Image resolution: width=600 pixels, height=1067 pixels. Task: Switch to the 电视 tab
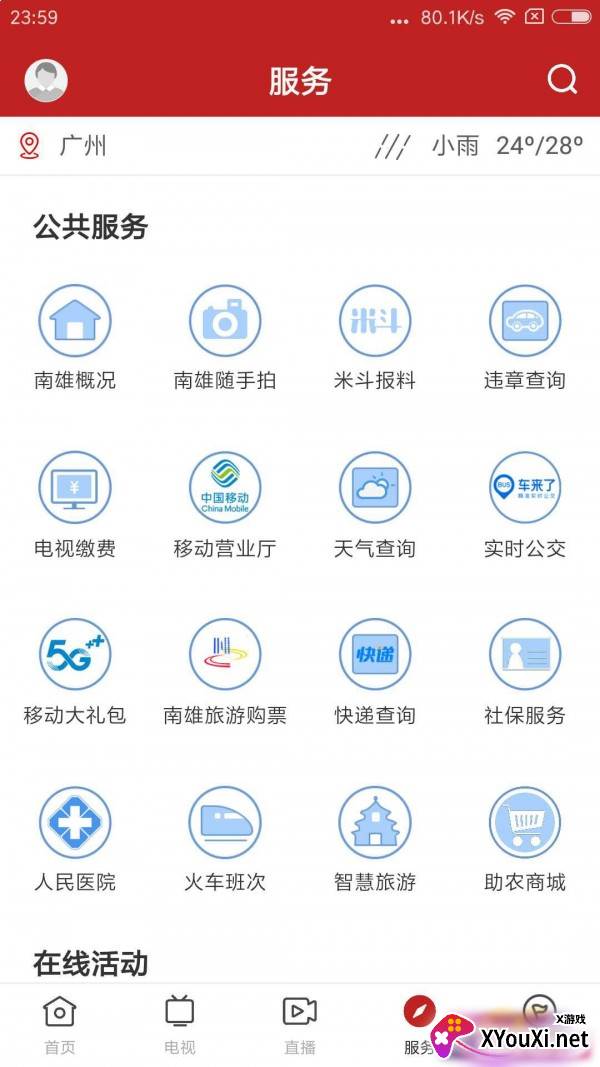180,1025
